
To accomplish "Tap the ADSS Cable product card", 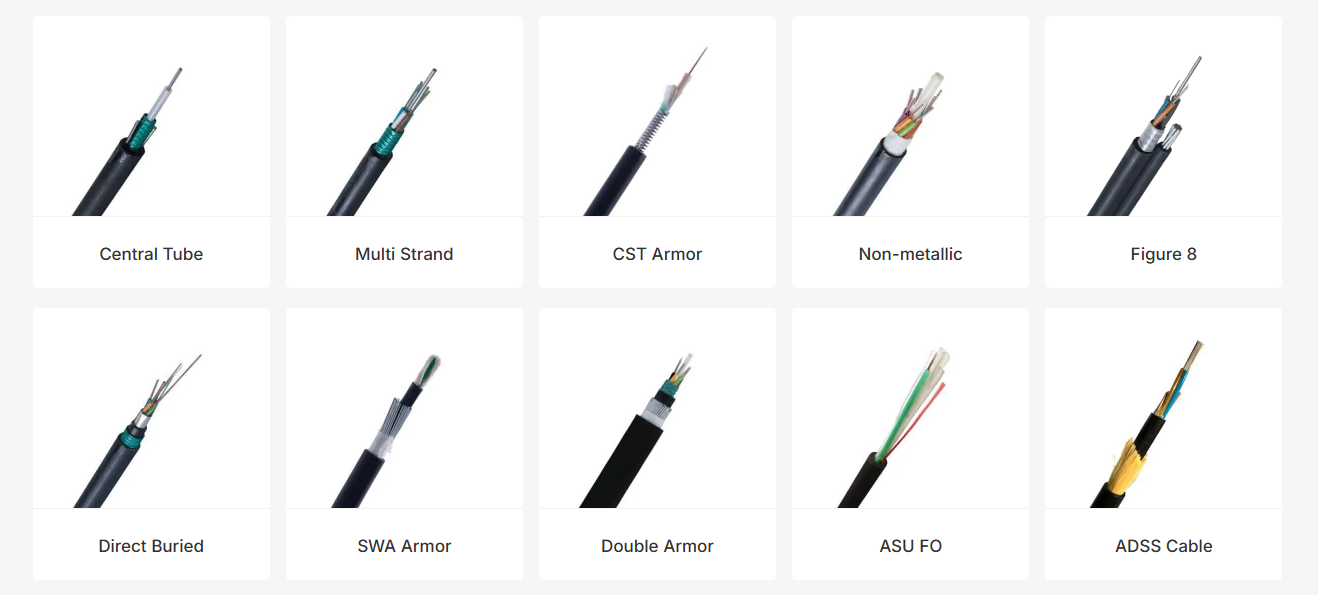I will tap(1163, 444).
